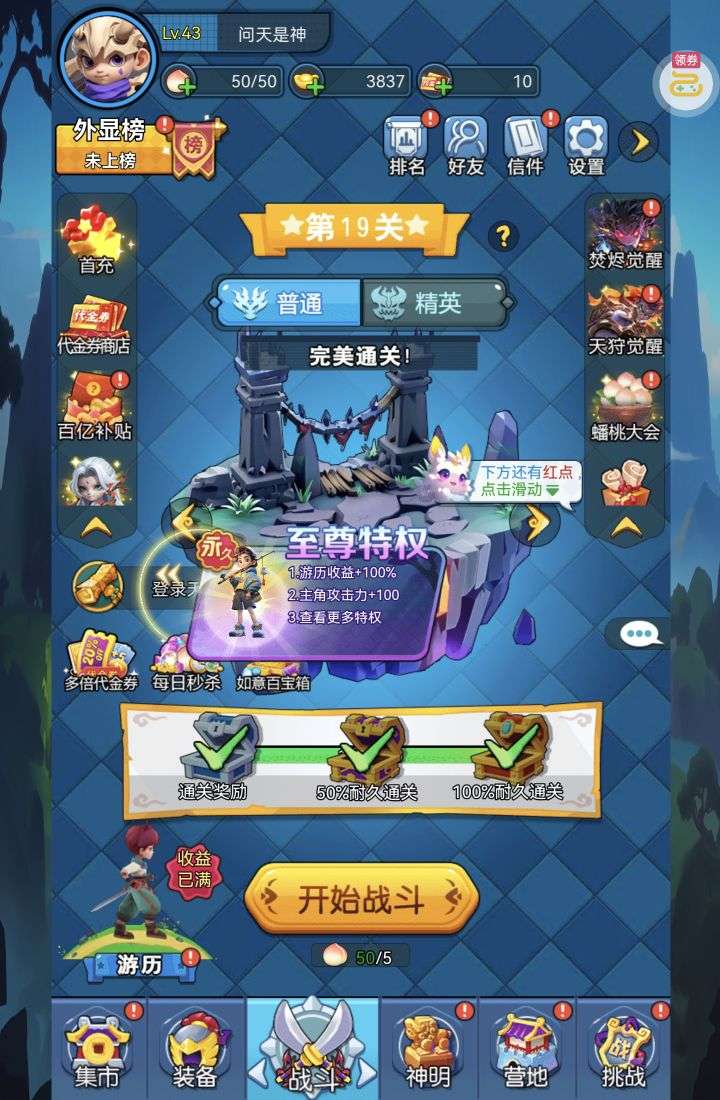720x1100 pixels.
Task: Open 设置 settings
Action: pos(587,144)
